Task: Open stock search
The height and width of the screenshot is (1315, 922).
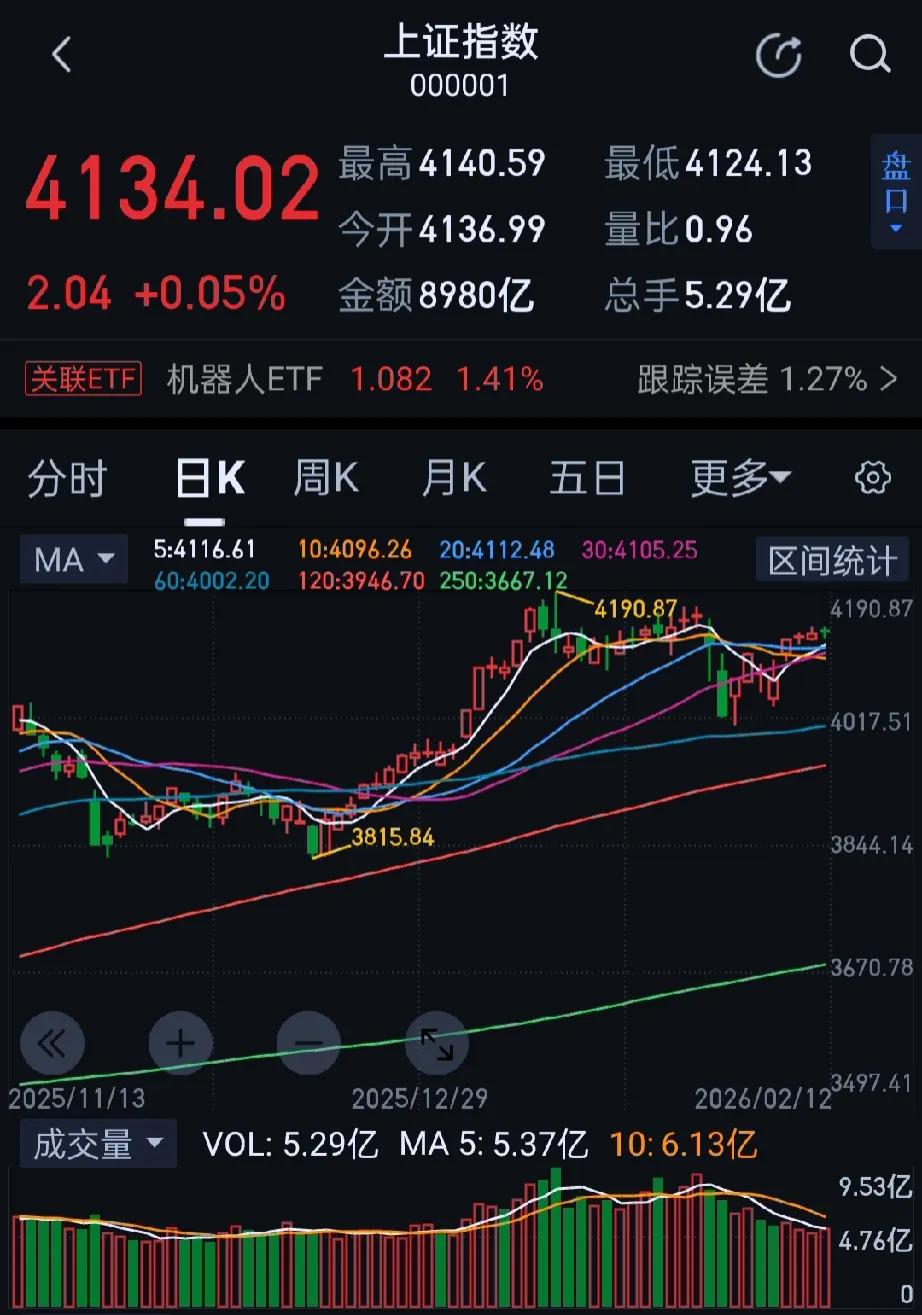Action: [x=868, y=56]
